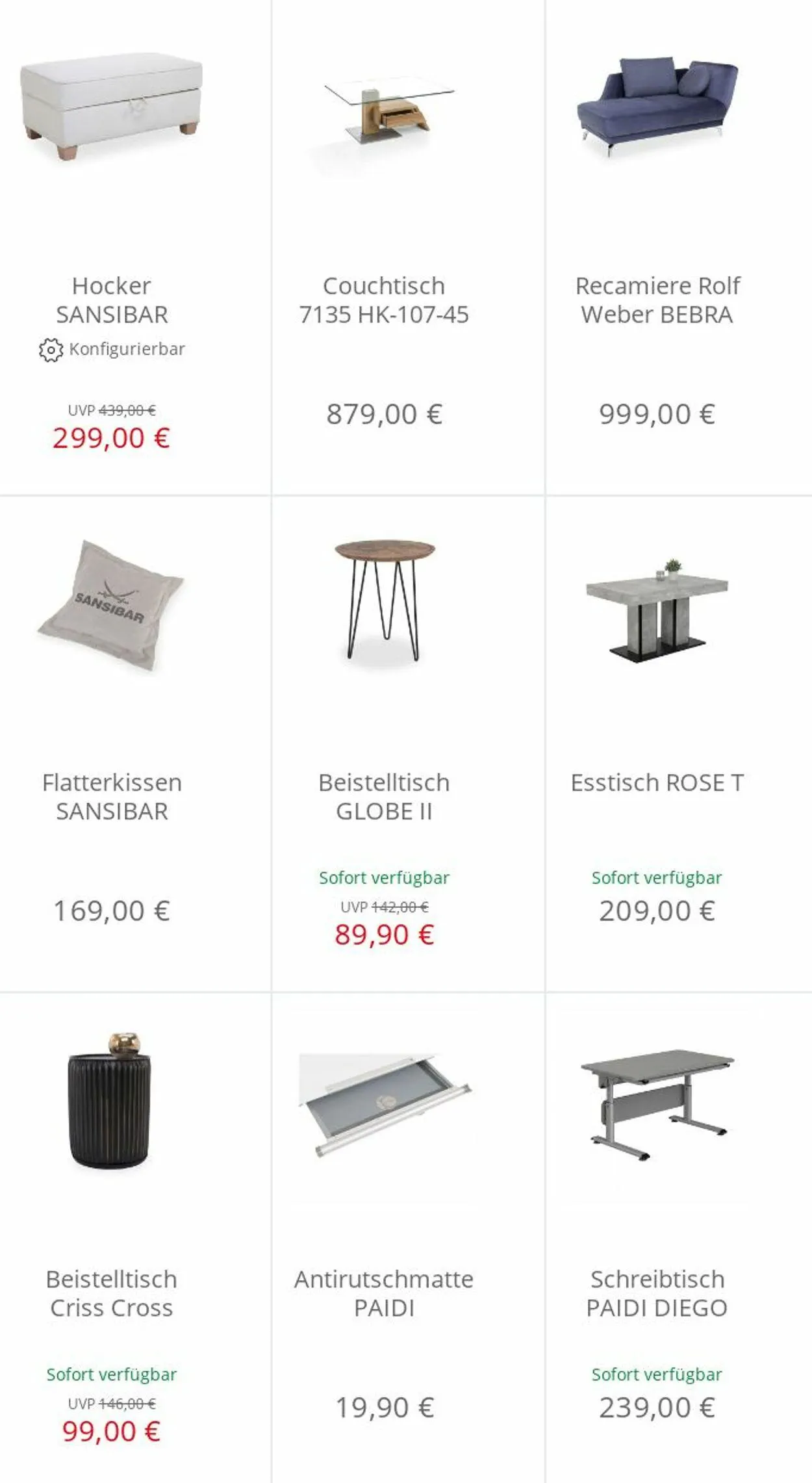
Task: Open Beistelltisch GLOBE II product card
Action: [408, 743]
